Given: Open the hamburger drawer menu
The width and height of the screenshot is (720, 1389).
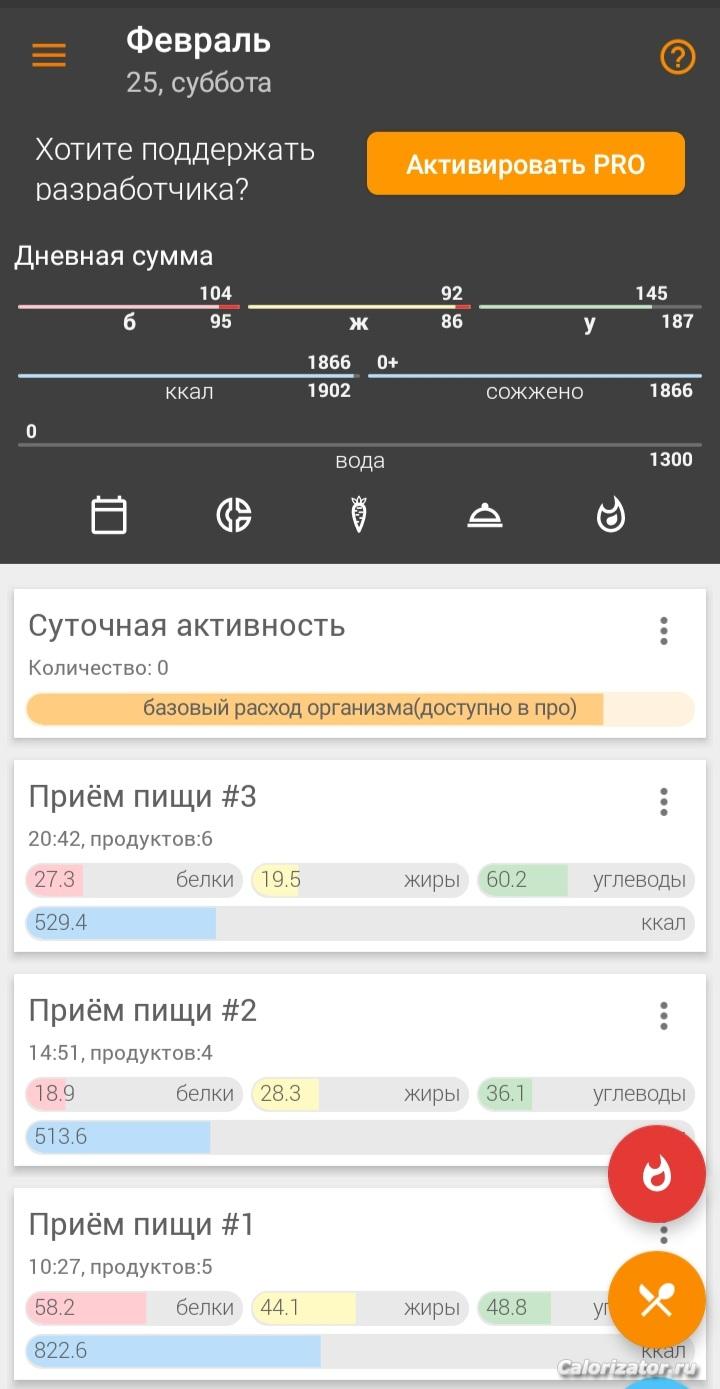Looking at the screenshot, I should (49, 56).
